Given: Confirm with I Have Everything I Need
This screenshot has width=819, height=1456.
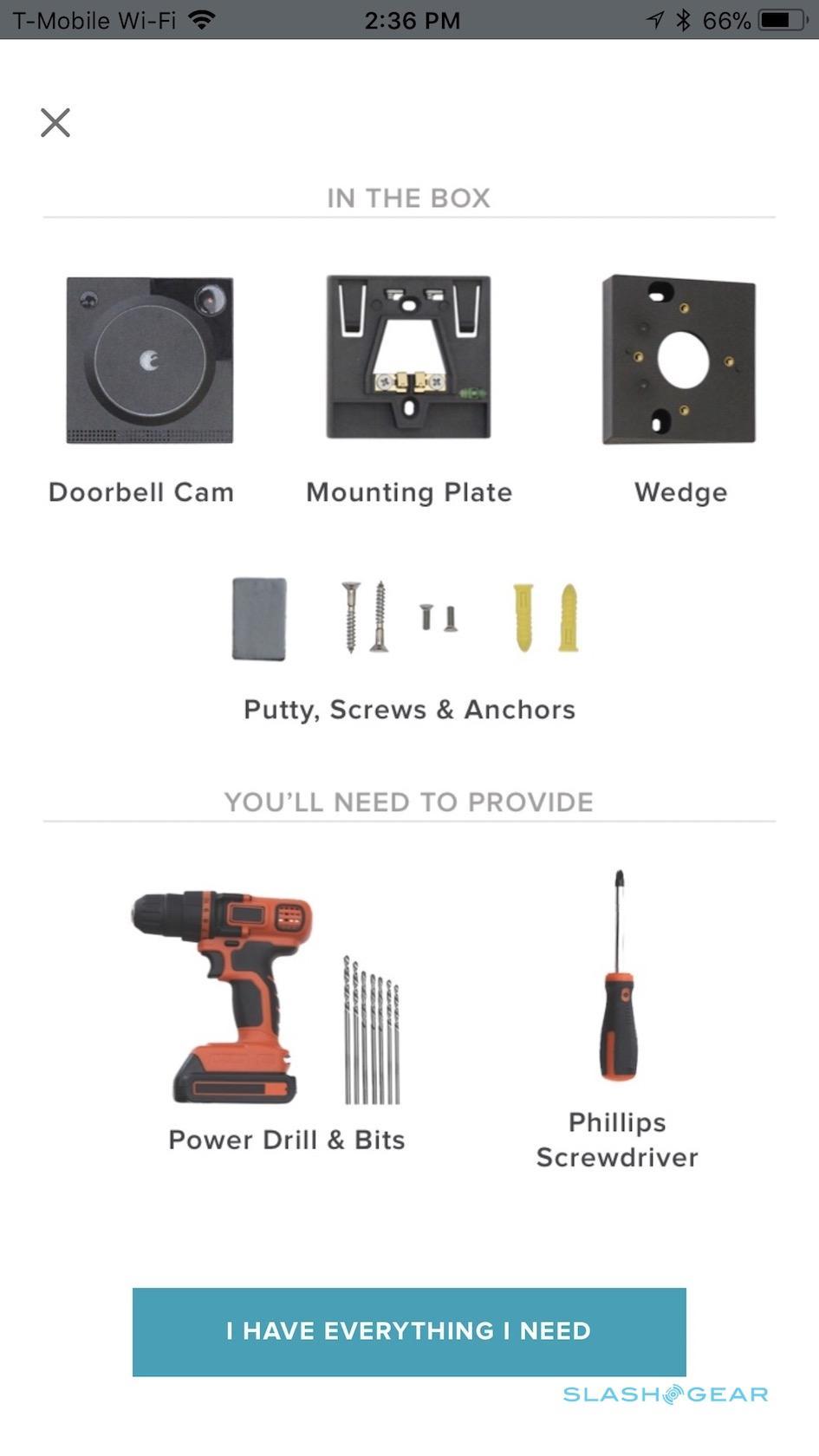Looking at the screenshot, I should click(x=409, y=1331).
